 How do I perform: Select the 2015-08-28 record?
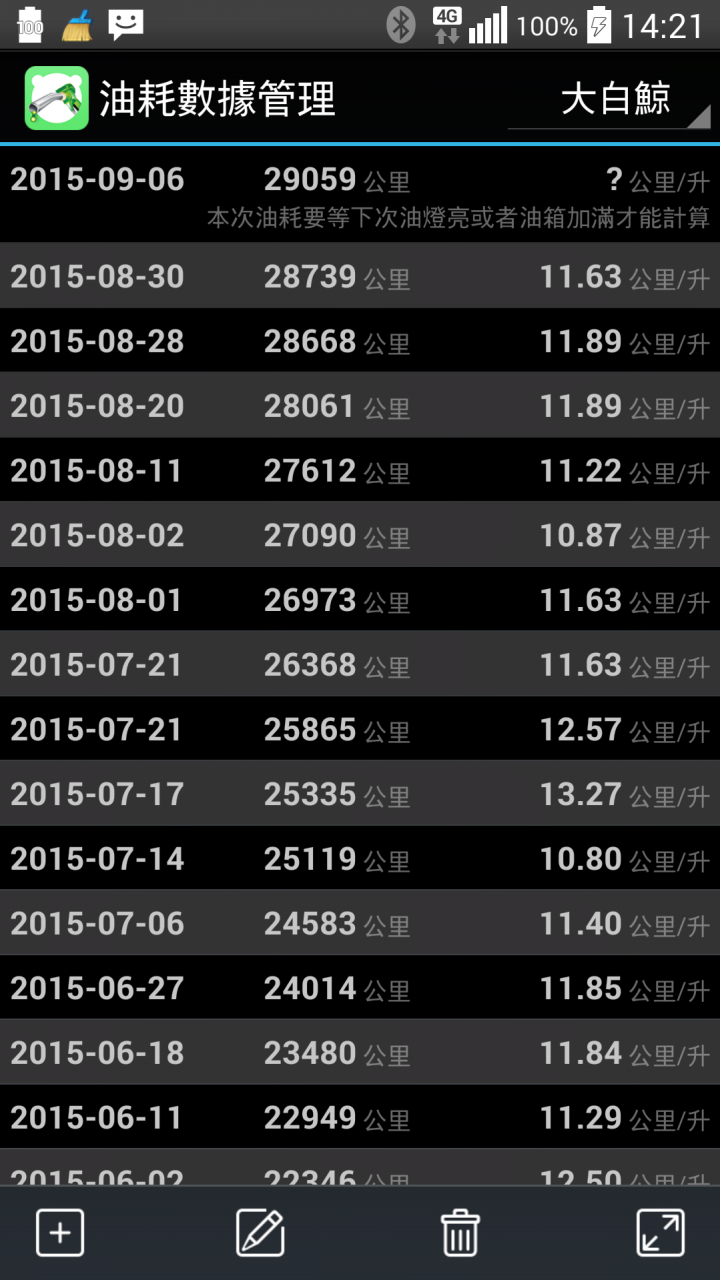click(x=360, y=340)
